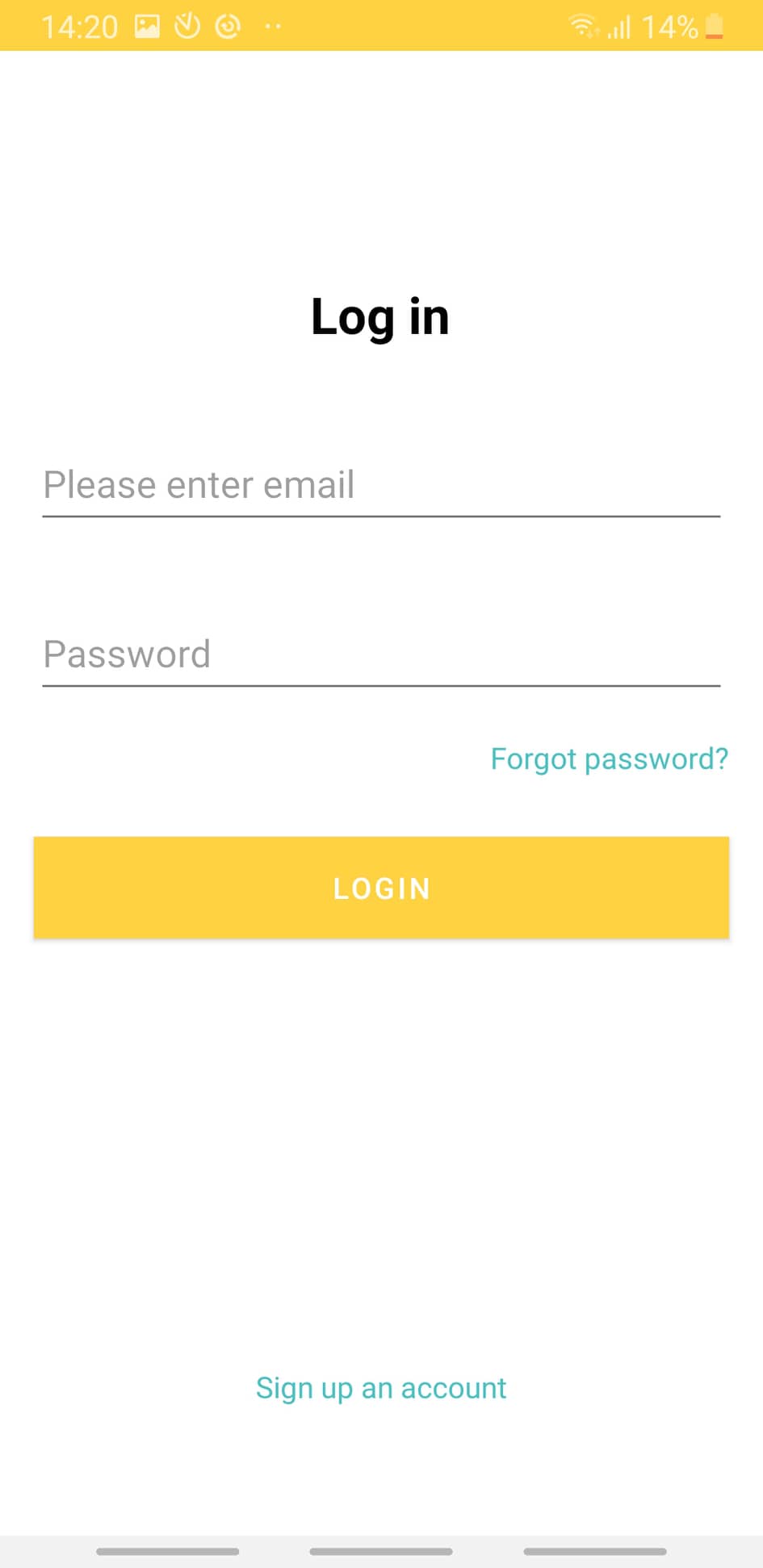Tap the center navigation bar indicator
Viewport: 763px width, 1568px height.
click(381, 1550)
